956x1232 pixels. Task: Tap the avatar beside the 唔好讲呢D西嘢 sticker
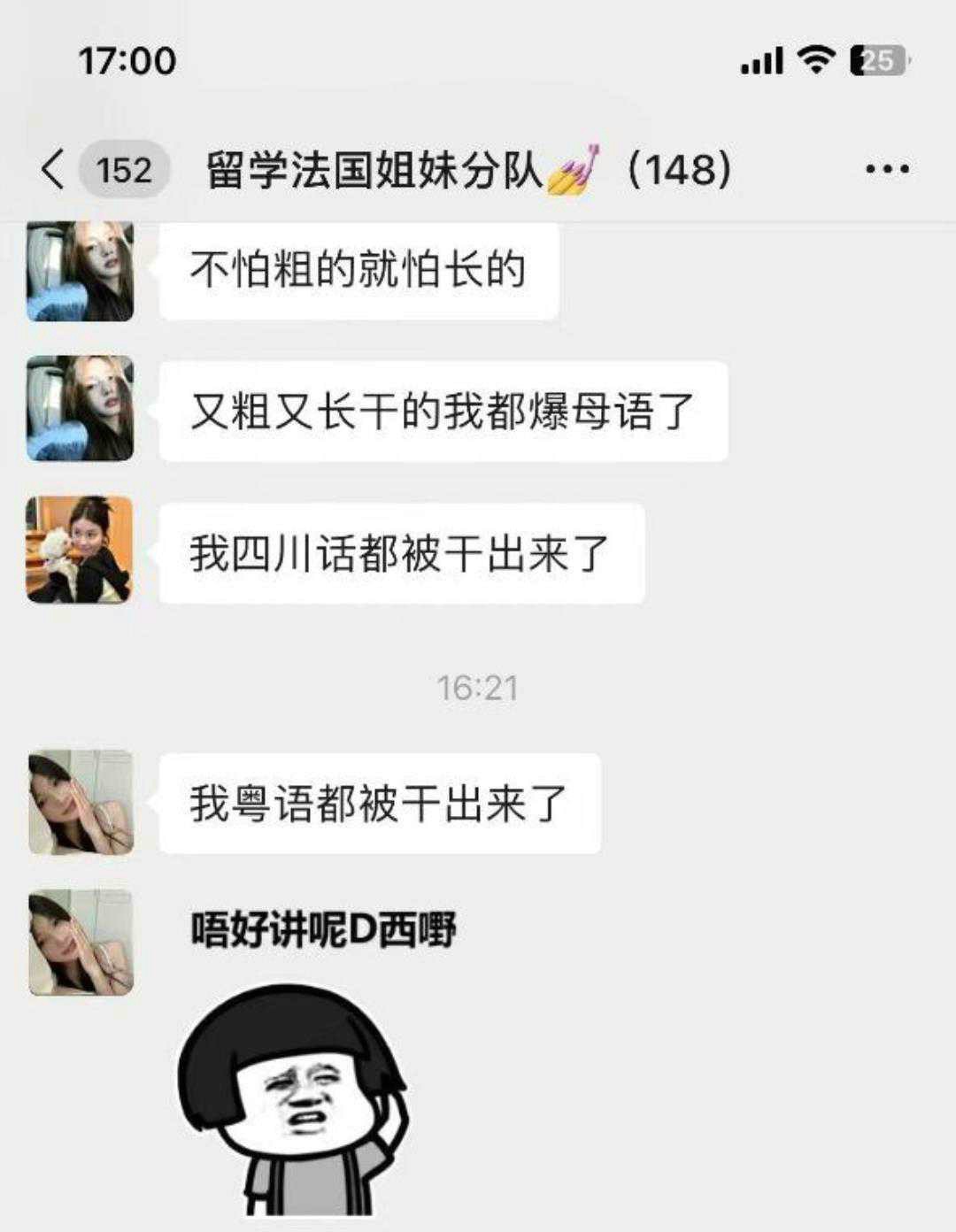pyautogui.click(x=81, y=943)
